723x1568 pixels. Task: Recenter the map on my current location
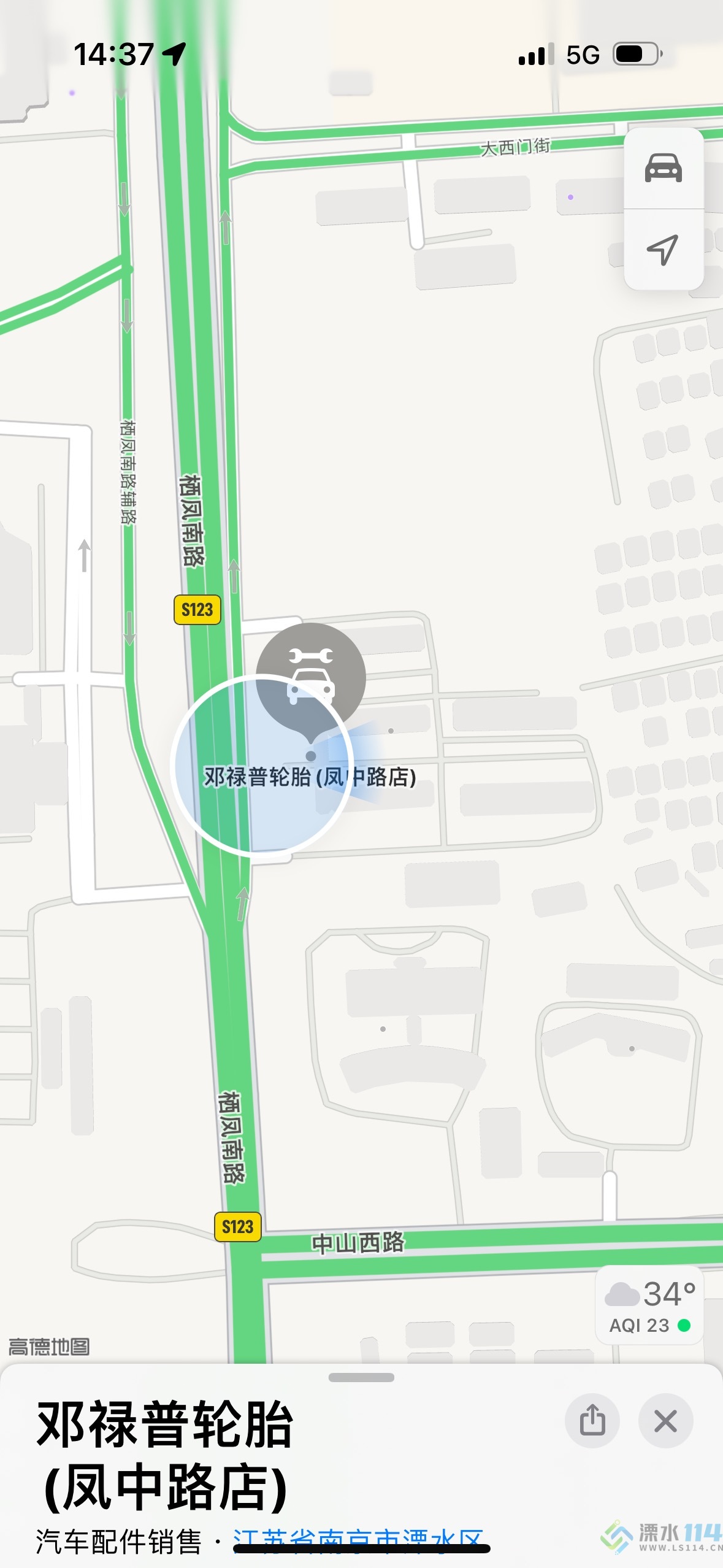pyautogui.click(x=663, y=250)
